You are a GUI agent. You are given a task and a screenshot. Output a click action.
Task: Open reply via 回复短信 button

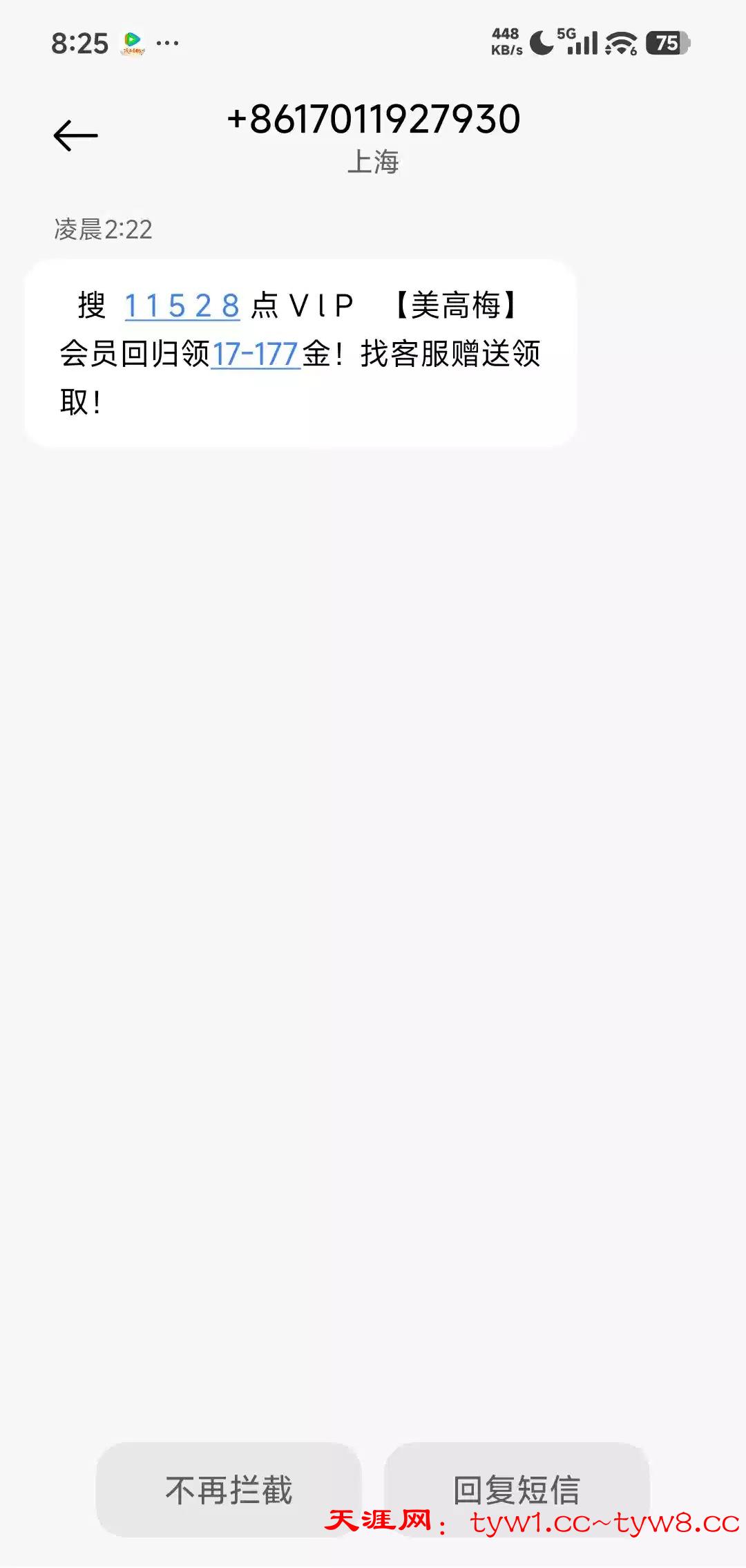click(x=516, y=1489)
